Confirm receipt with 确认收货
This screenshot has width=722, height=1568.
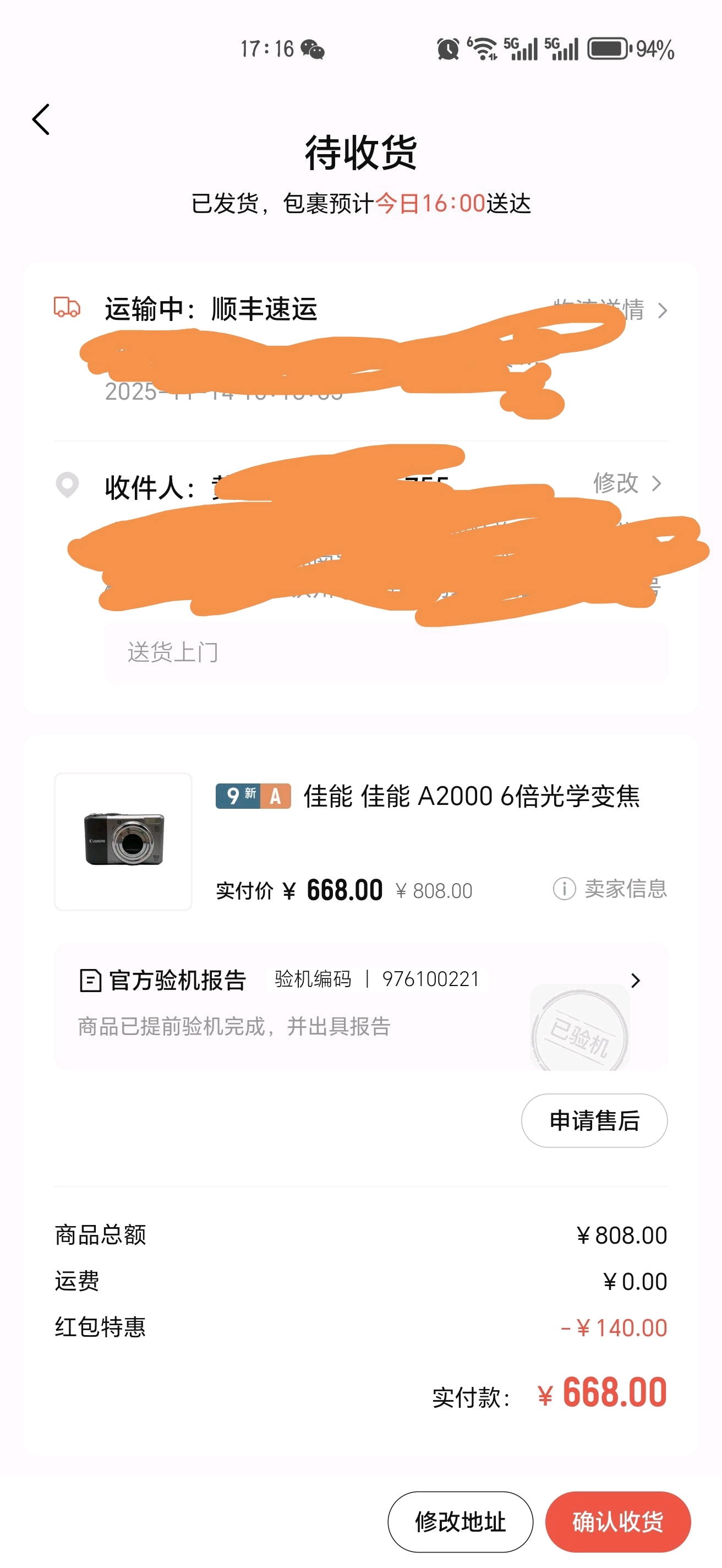tap(617, 1521)
